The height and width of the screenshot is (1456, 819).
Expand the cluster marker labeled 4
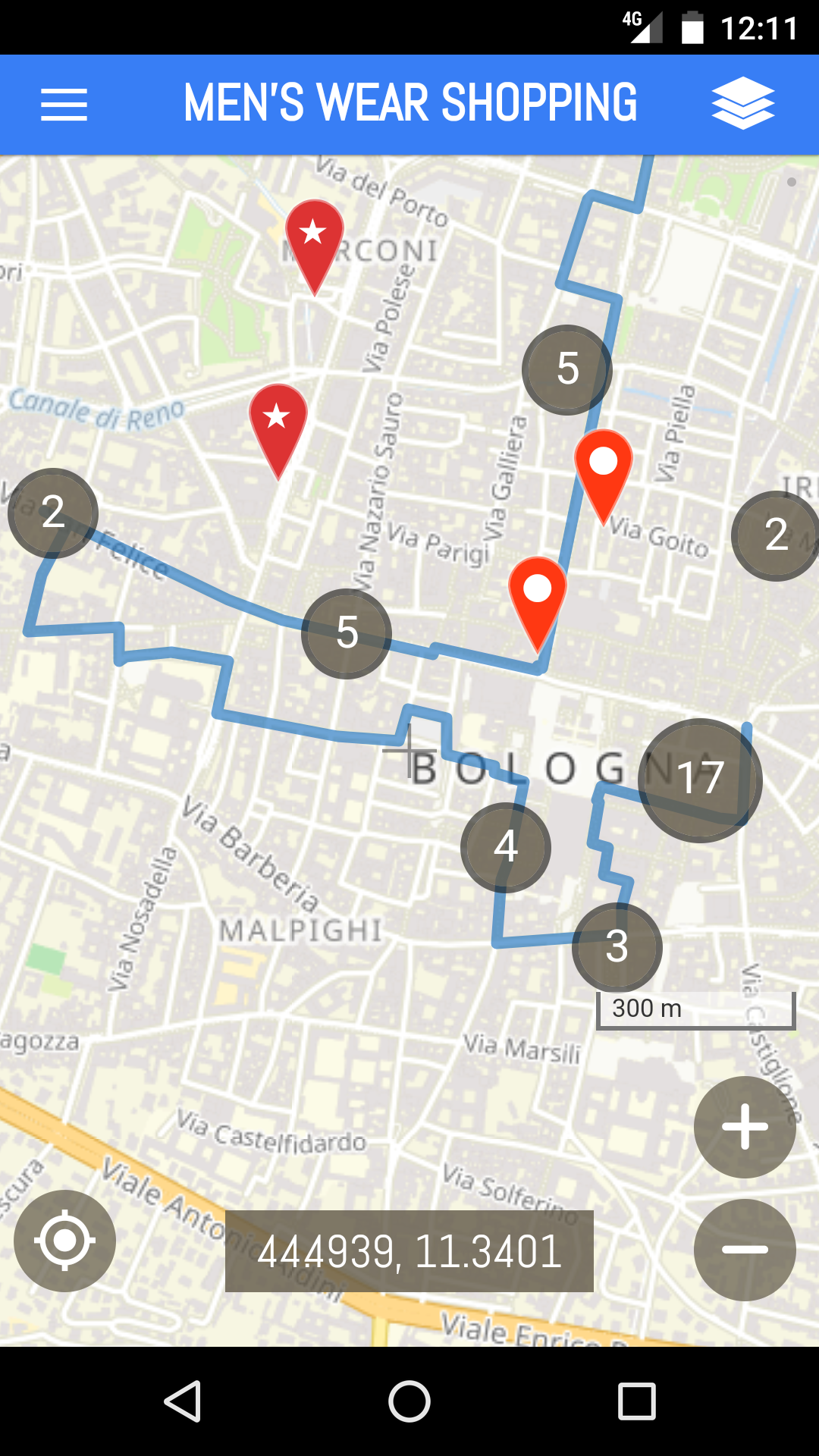(506, 846)
